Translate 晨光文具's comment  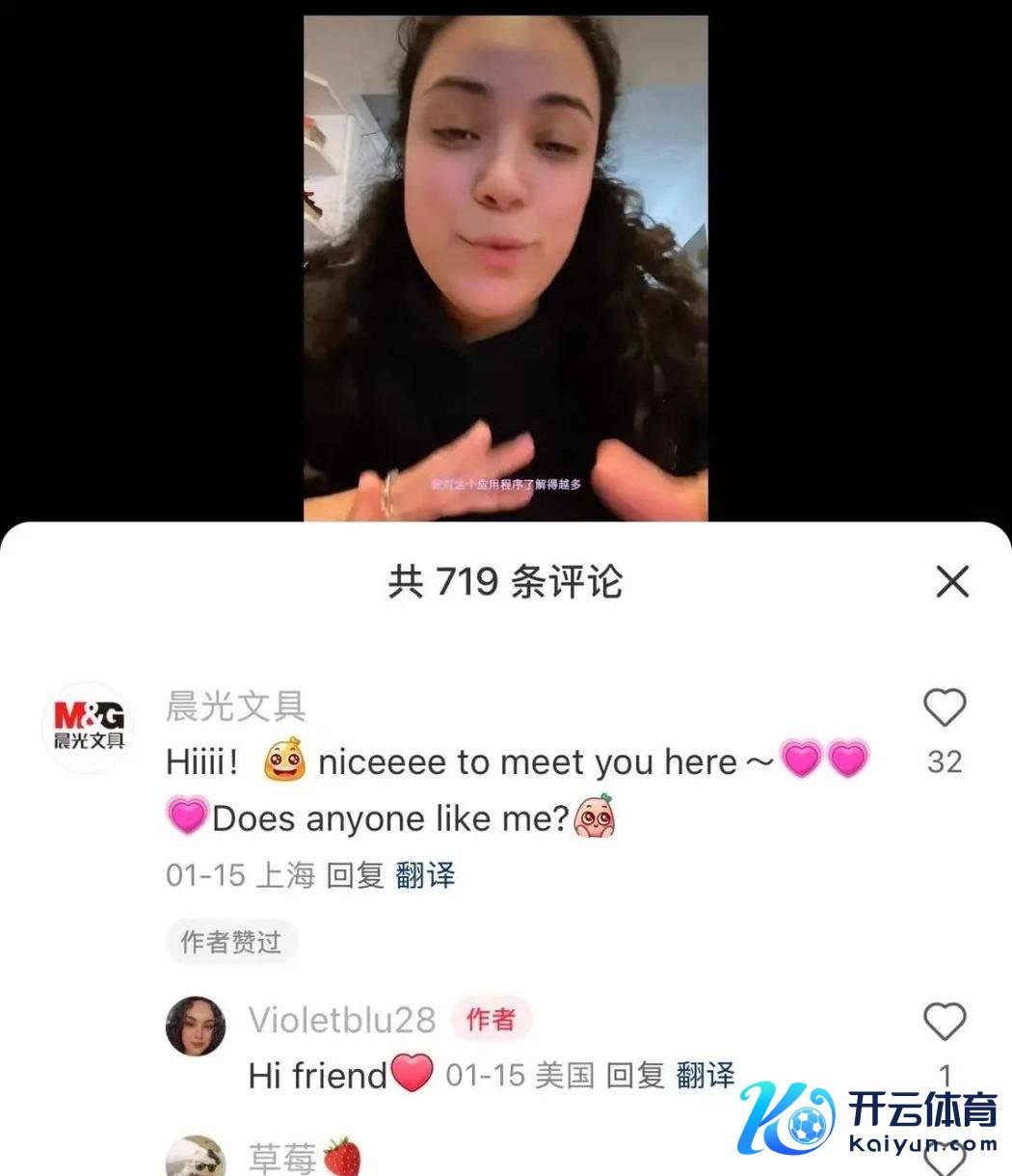(425, 875)
